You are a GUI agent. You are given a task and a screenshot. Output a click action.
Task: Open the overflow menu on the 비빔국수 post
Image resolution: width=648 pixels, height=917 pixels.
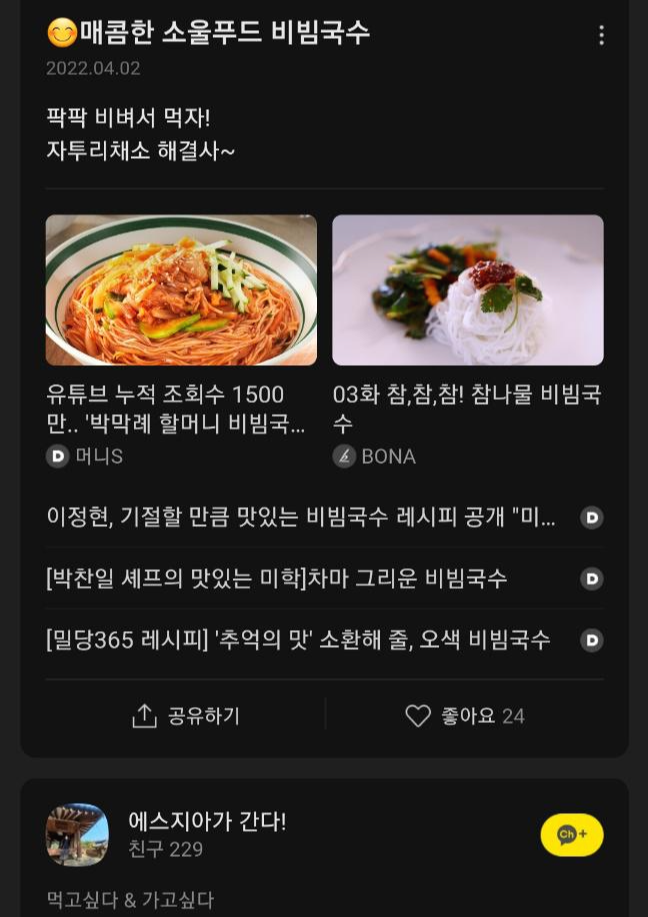point(601,36)
